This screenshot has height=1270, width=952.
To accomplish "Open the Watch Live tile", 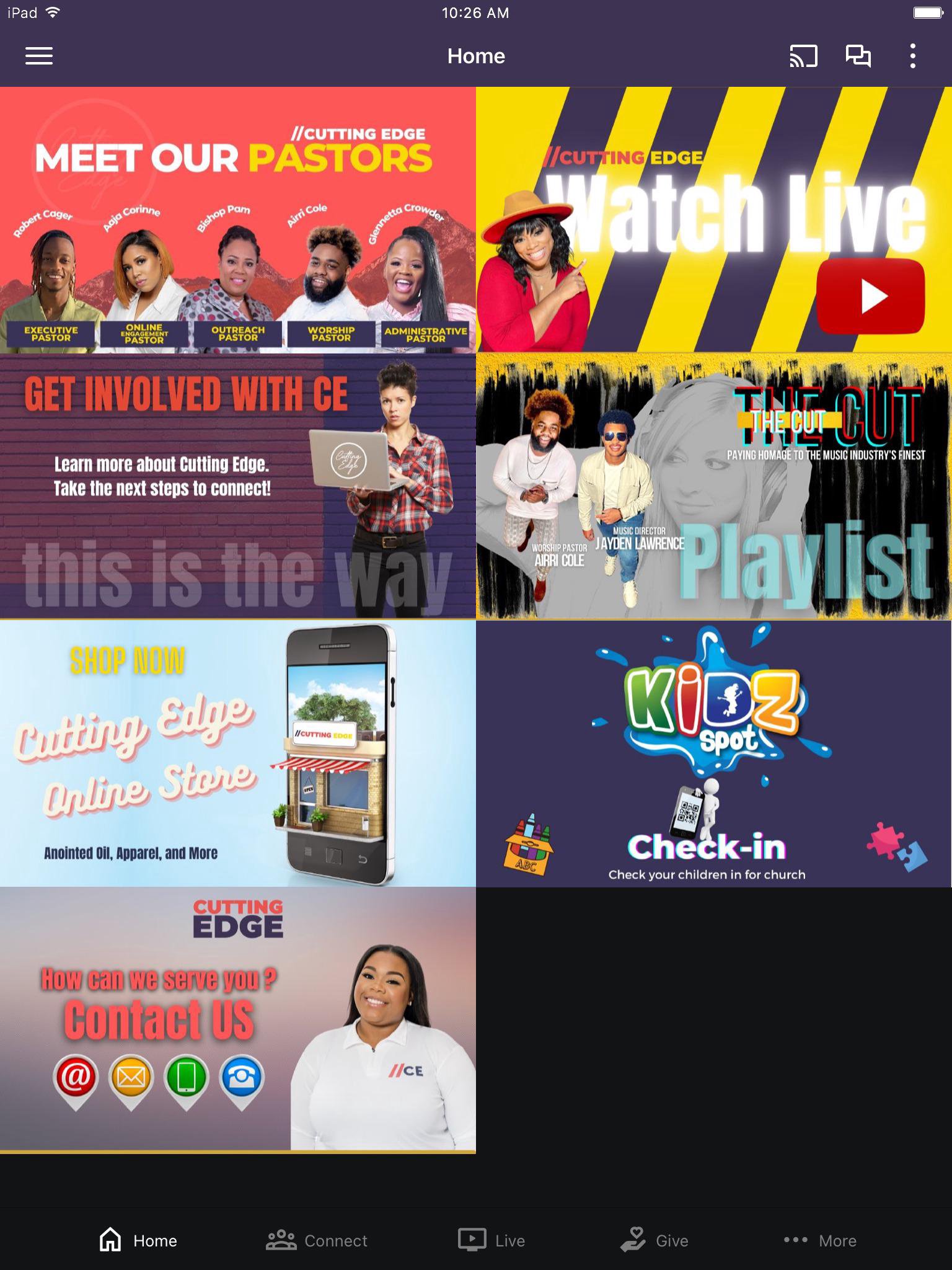I will 714,220.
